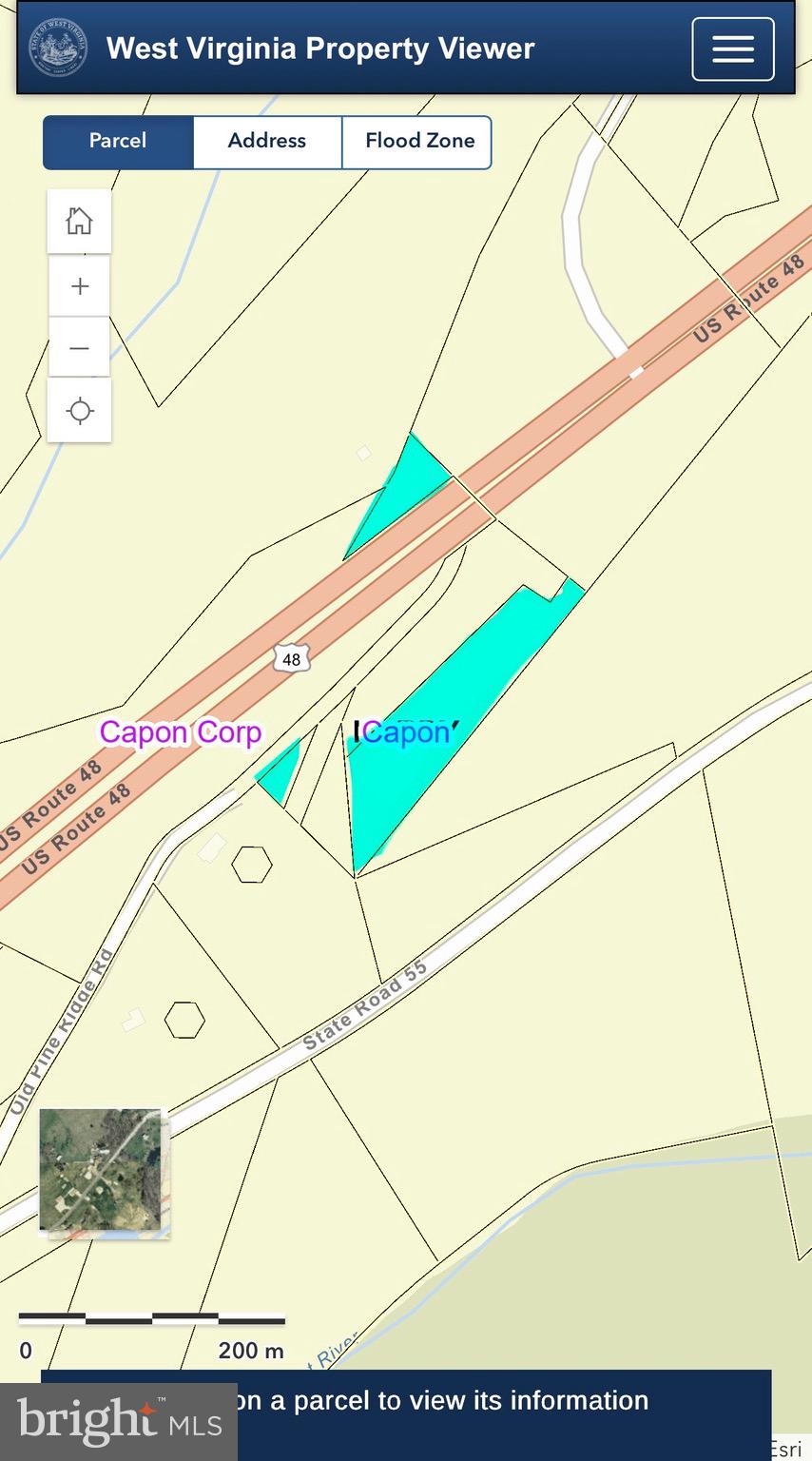Switch to the Flood Zone tab

tap(417, 142)
